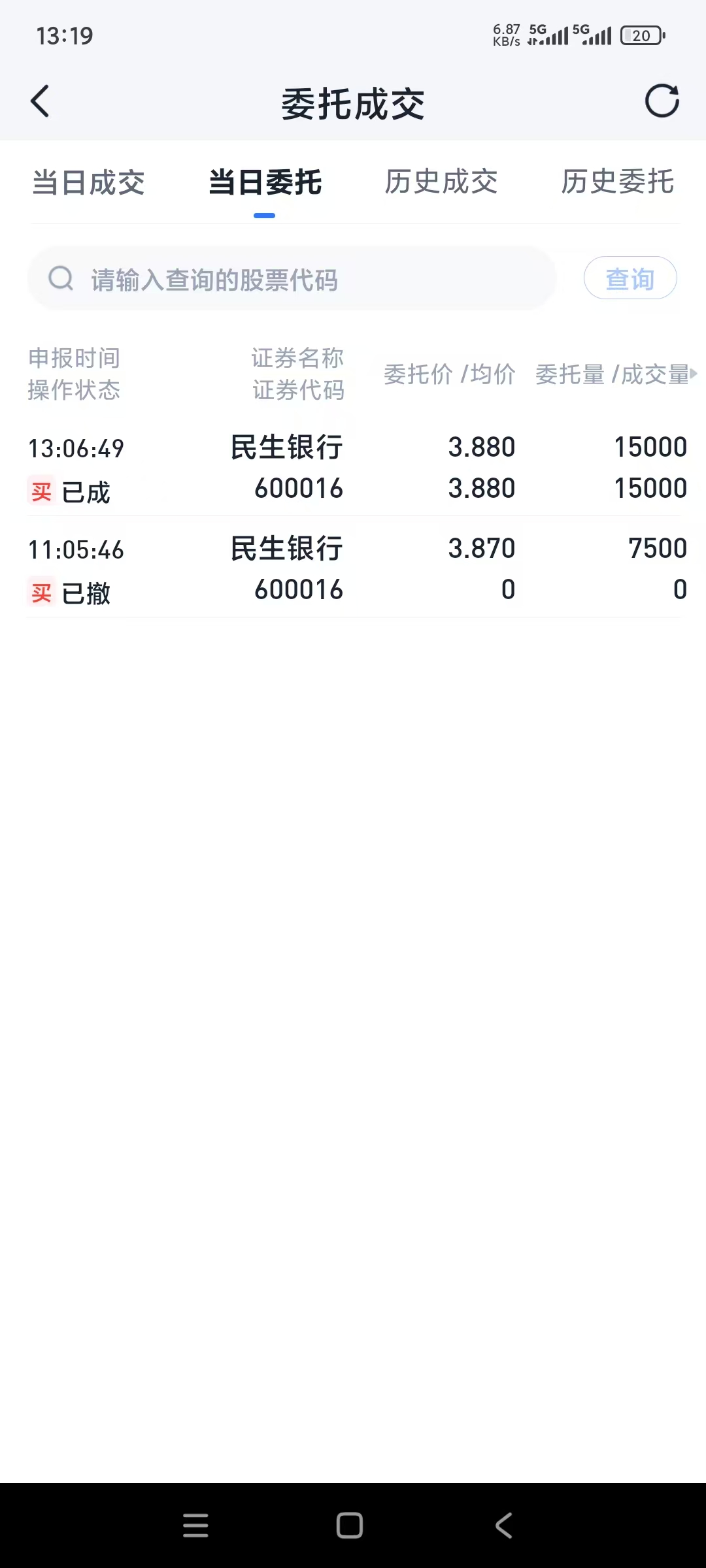Refresh the order list
Screen dimensions: 706x1568
[x=662, y=101]
